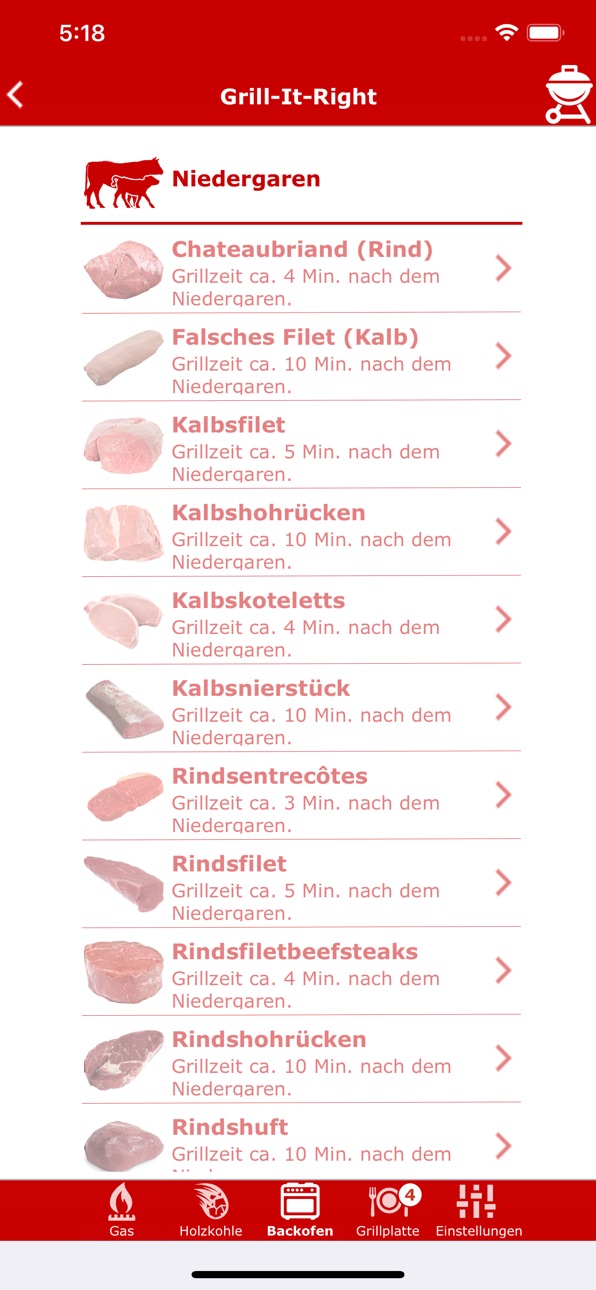596x1290 pixels.
Task: Open the Grillplatte tab with badge
Action: click(x=388, y=1210)
